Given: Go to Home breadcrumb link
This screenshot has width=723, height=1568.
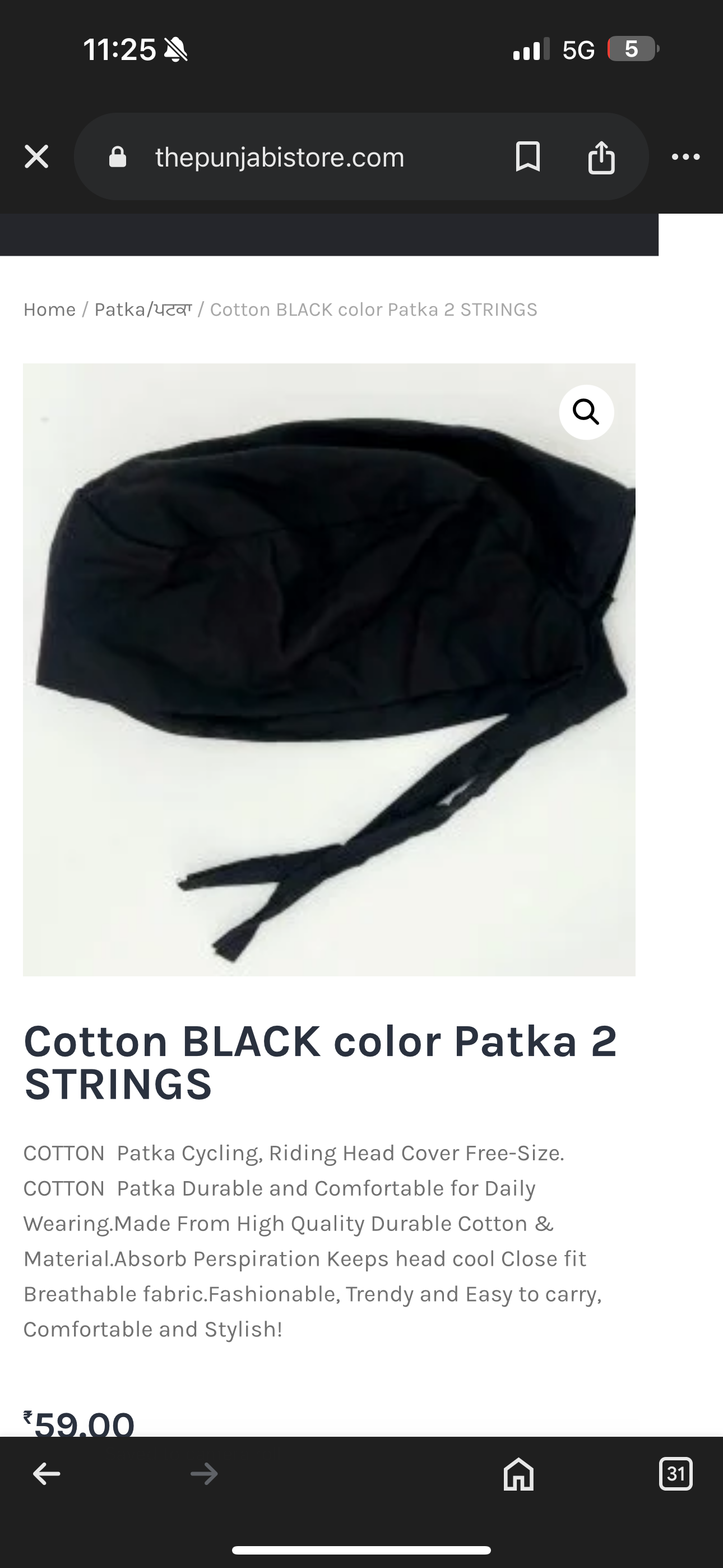Looking at the screenshot, I should click(x=49, y=310).
